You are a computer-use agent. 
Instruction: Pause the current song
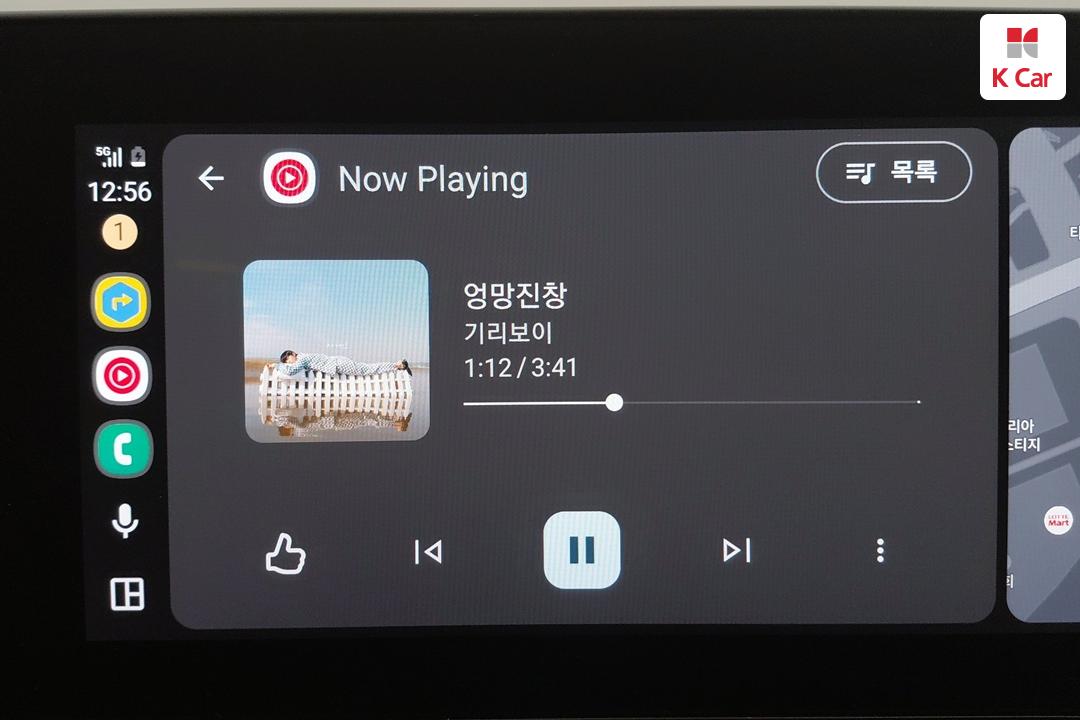[582, 550]
